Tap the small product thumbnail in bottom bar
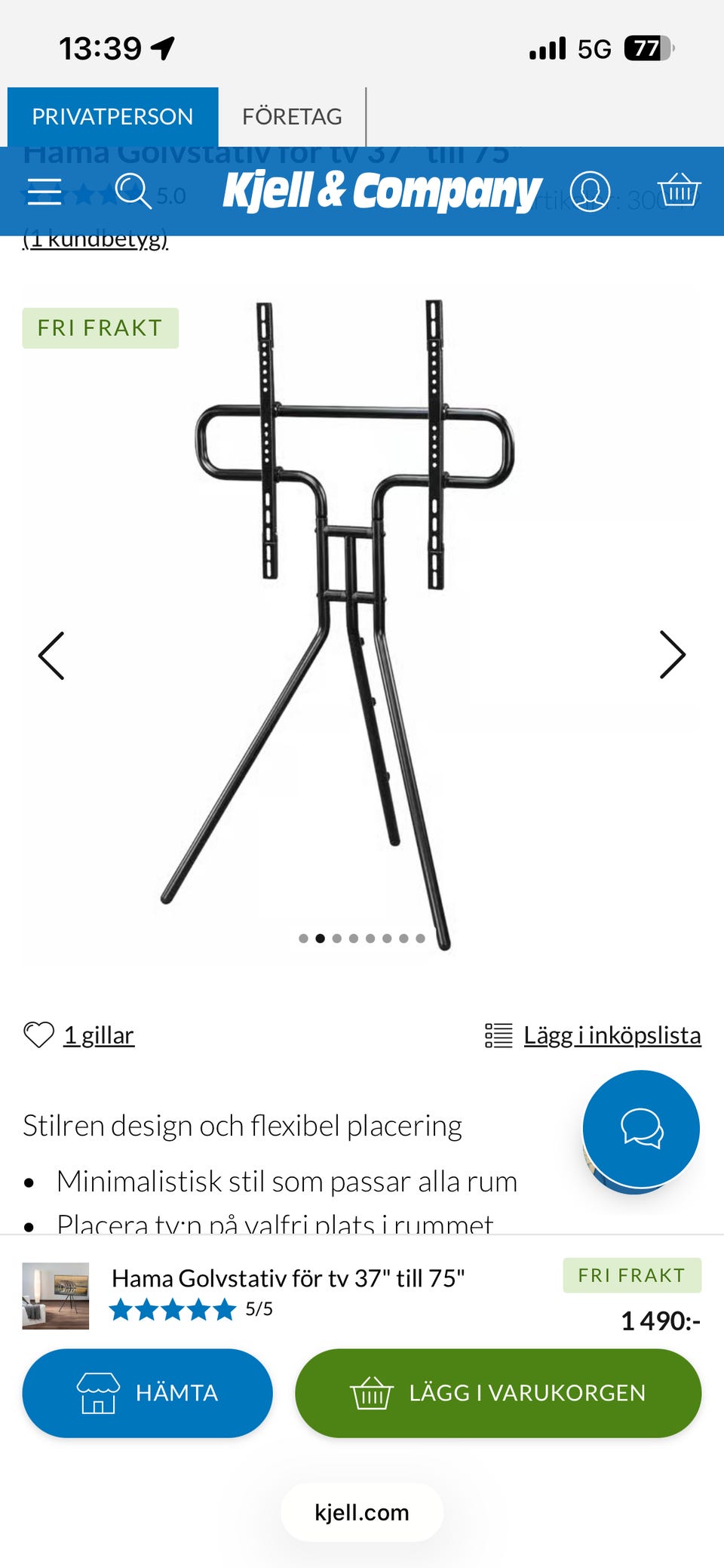This screenshot has height=1568, width=724. tap(56, 1296)
